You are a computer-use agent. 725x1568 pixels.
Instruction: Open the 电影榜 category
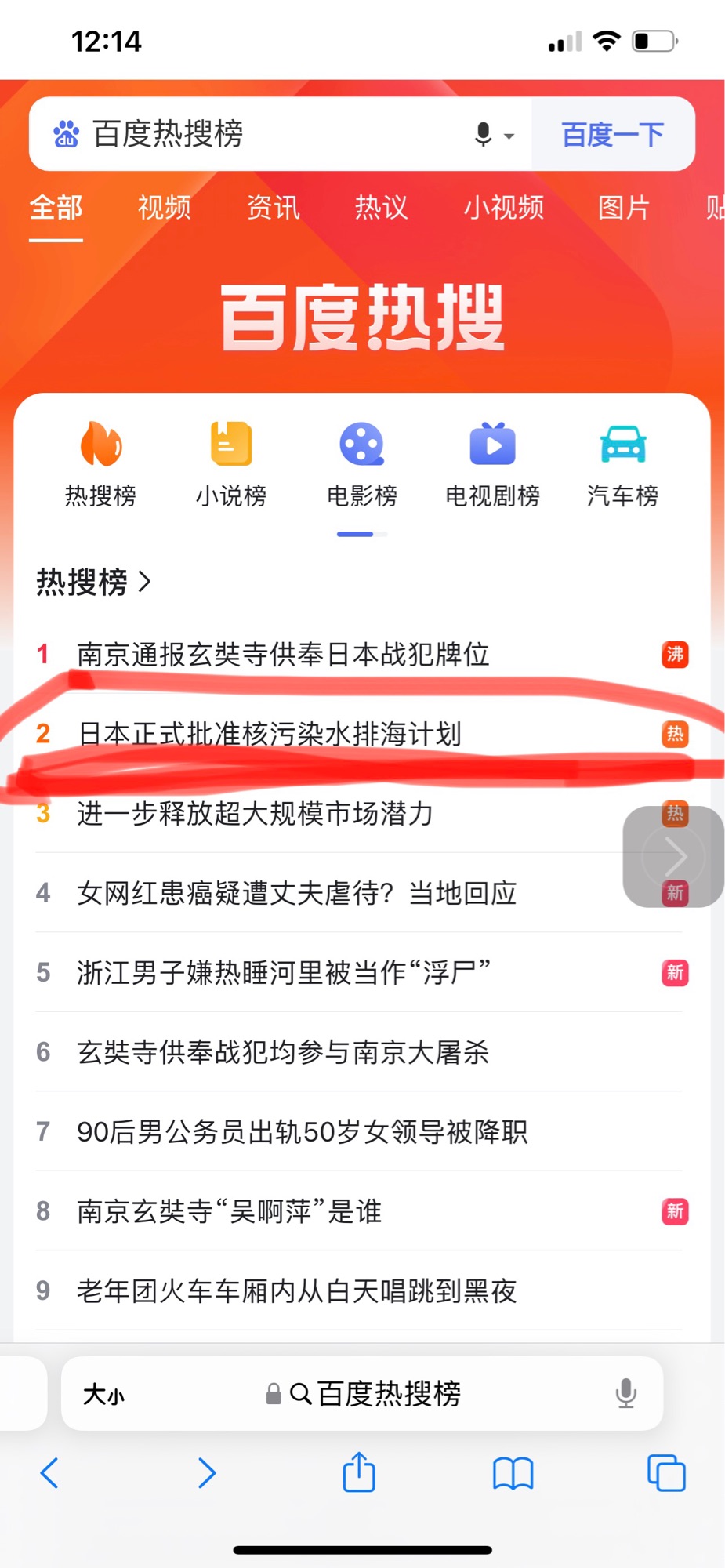[361, 464]
